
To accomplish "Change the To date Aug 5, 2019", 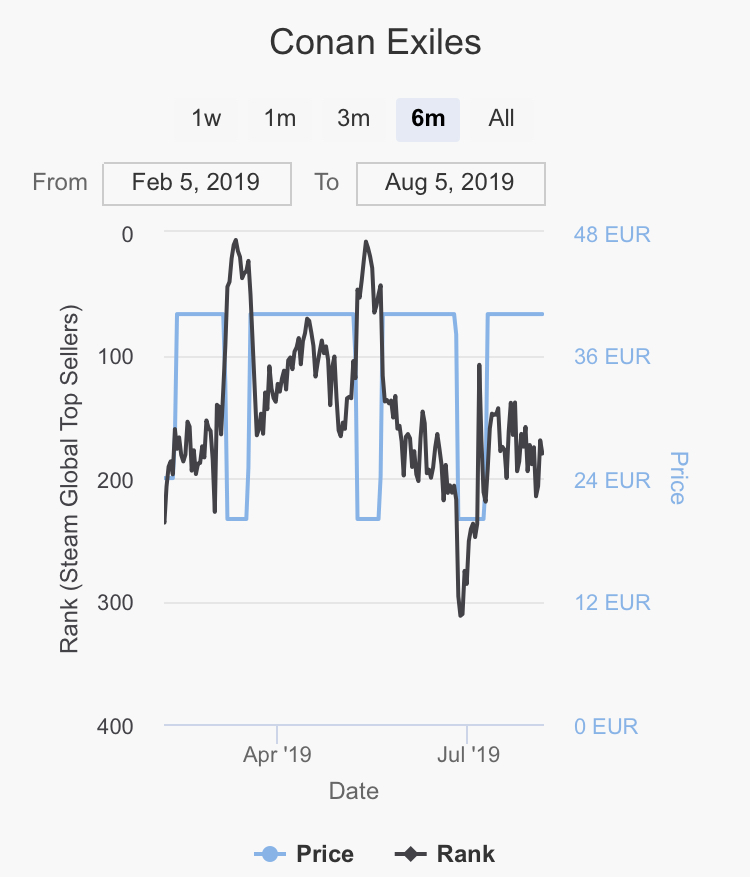I will 450,183.
